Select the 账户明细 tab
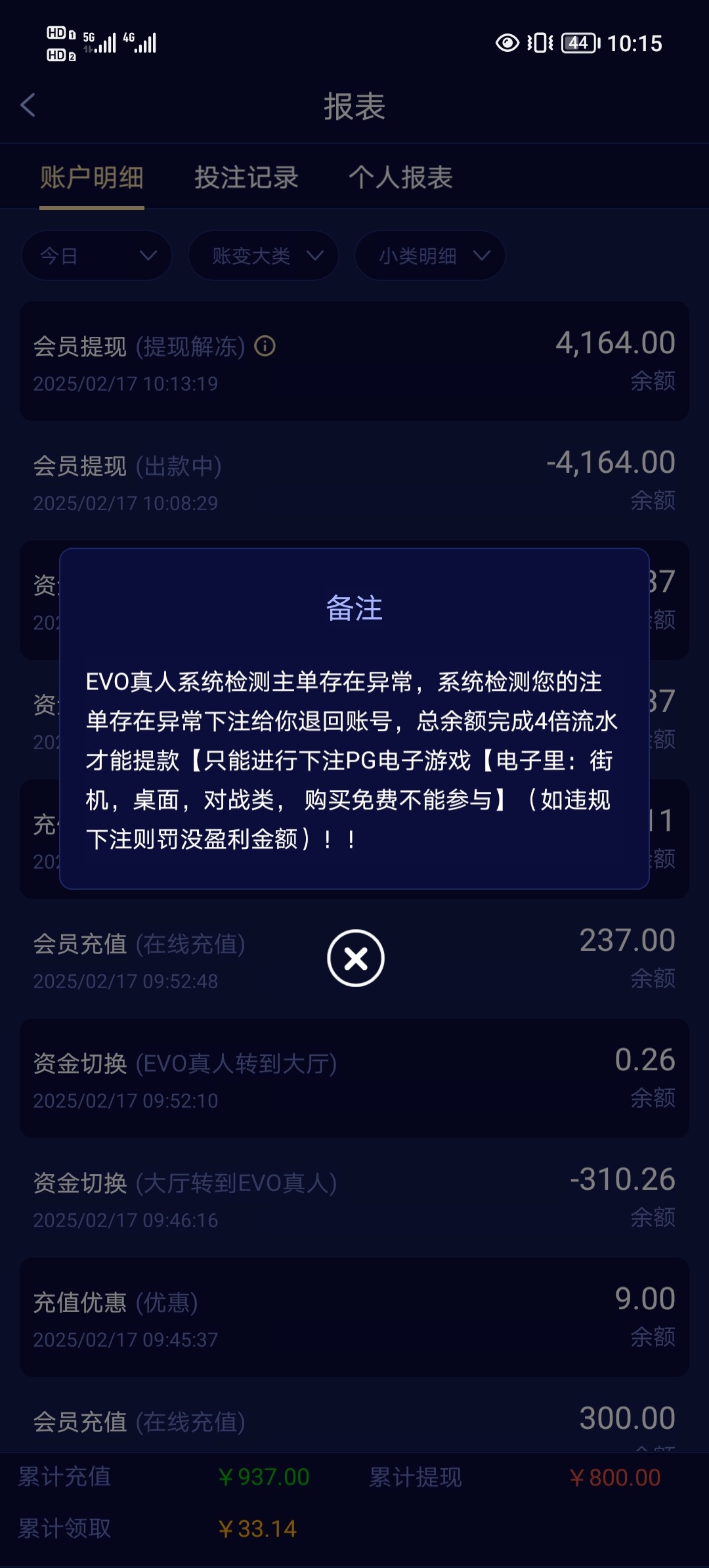The width and height of the screenshot is (709, 1568). pyautogui.click(x=92, y=177)
